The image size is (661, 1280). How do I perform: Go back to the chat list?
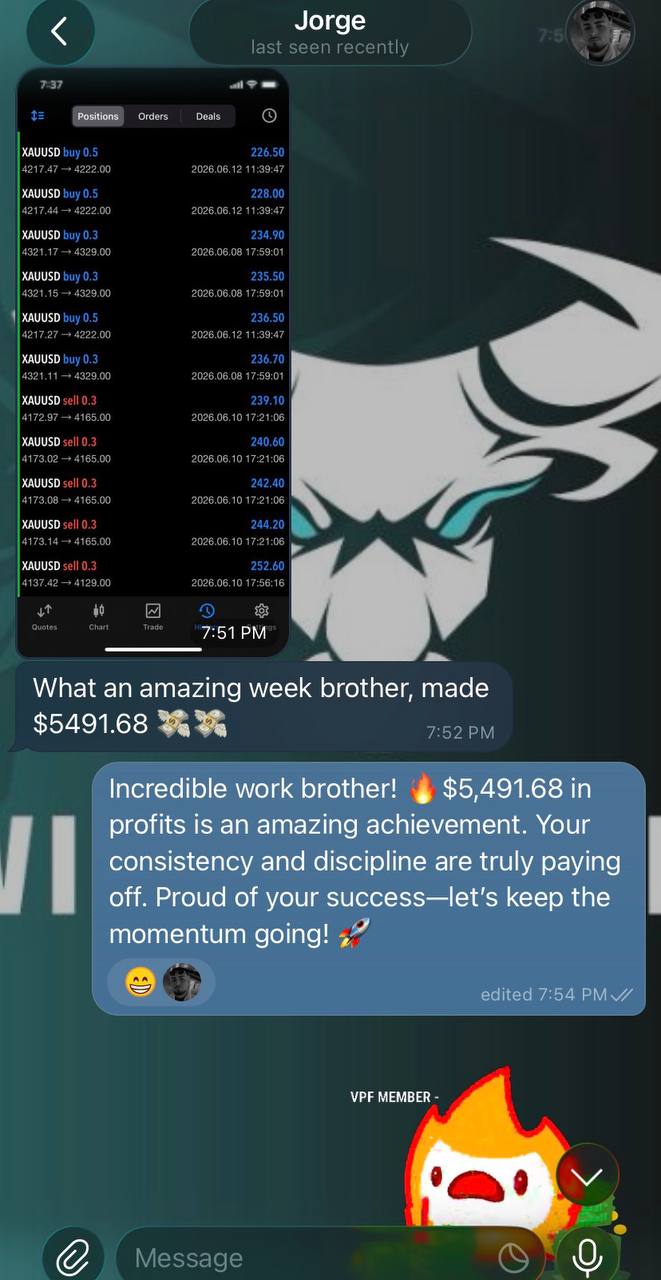pyautogui.click(x=60, y=32)
